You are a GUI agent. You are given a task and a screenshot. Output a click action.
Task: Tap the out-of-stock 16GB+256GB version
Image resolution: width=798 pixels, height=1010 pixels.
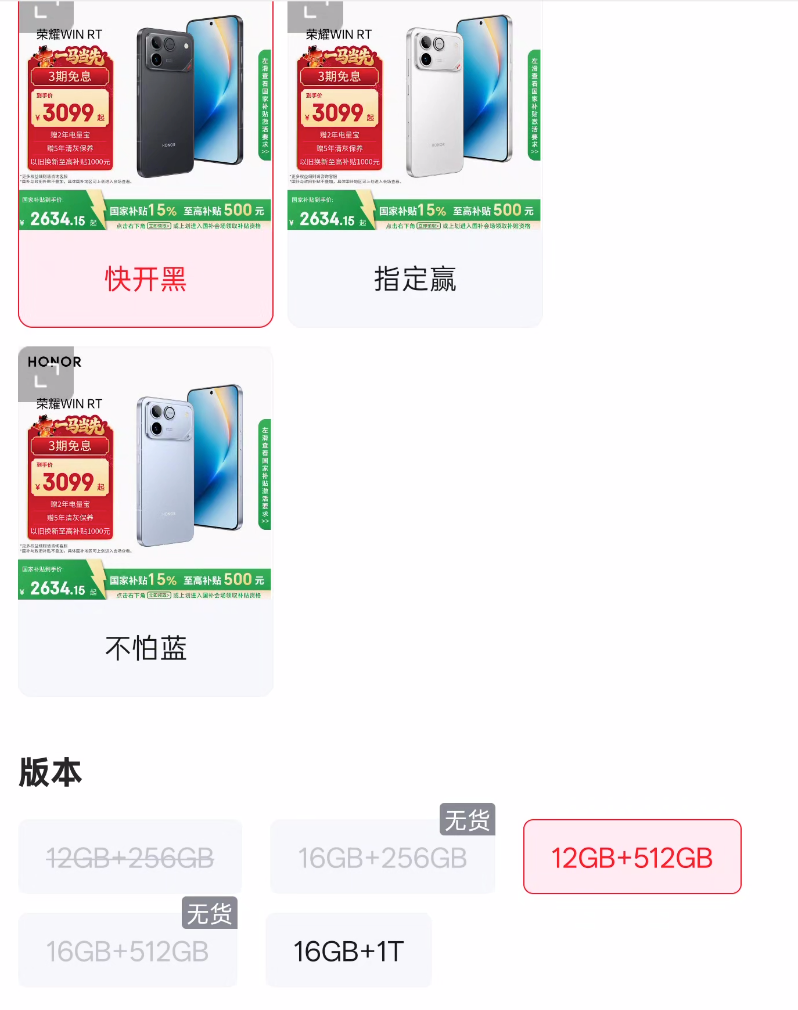382,857
